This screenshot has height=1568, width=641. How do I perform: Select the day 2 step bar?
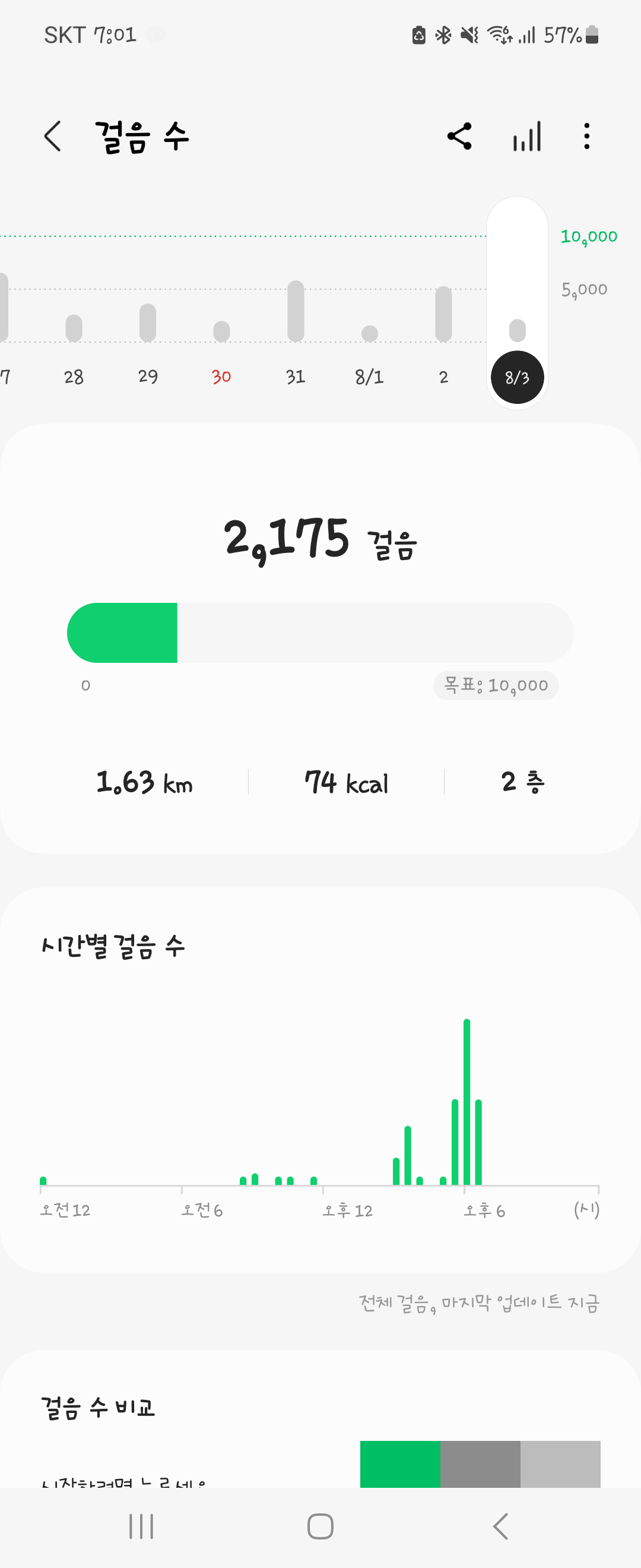click(x=444, y=314)
